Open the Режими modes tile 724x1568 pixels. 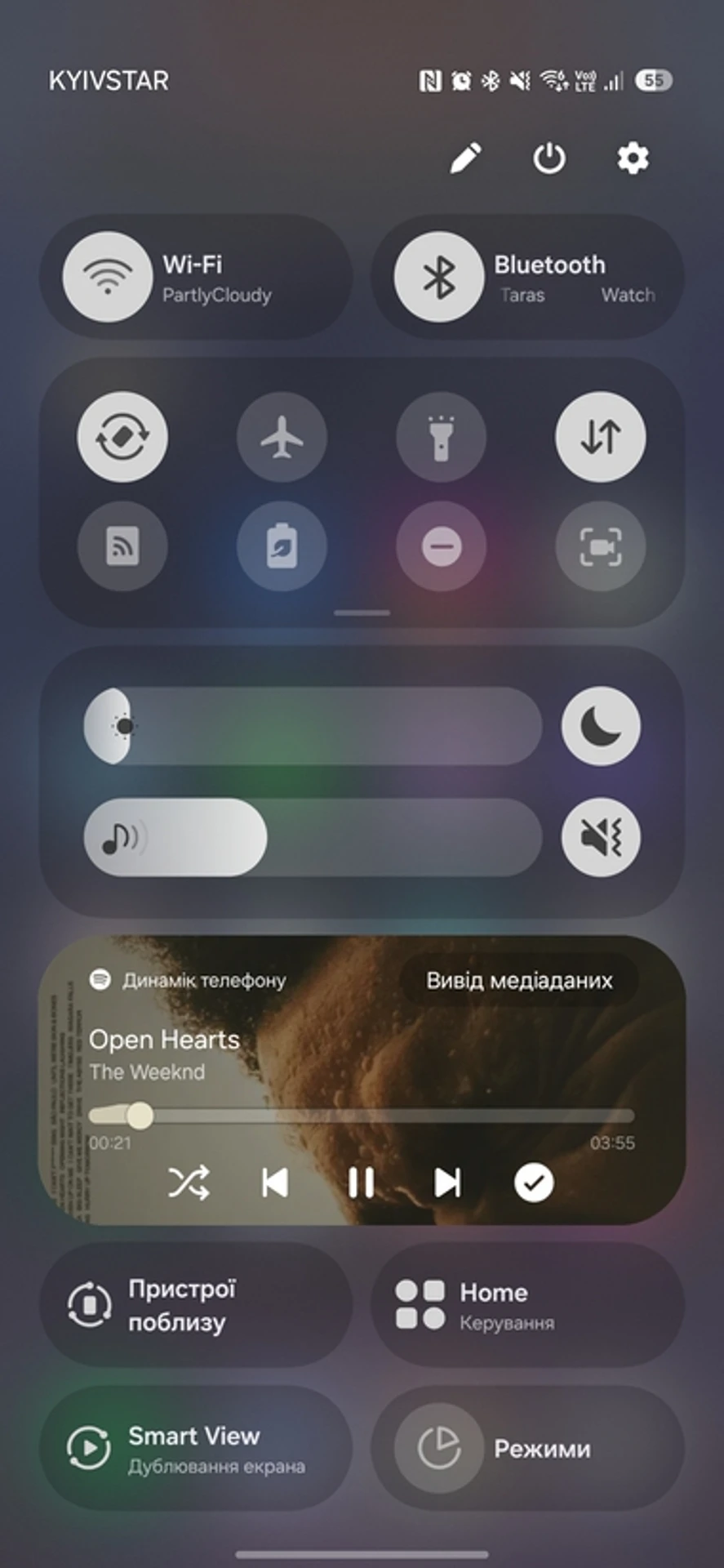click(527, 1448)
